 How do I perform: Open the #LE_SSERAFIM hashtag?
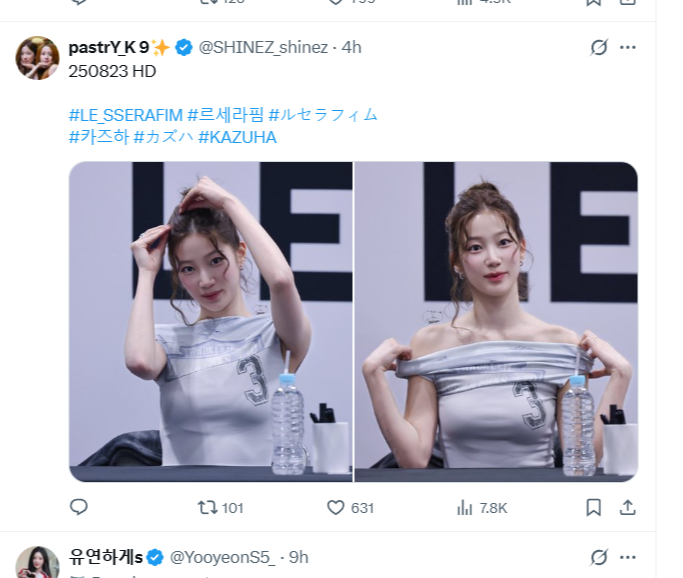(x=126, y=114)
